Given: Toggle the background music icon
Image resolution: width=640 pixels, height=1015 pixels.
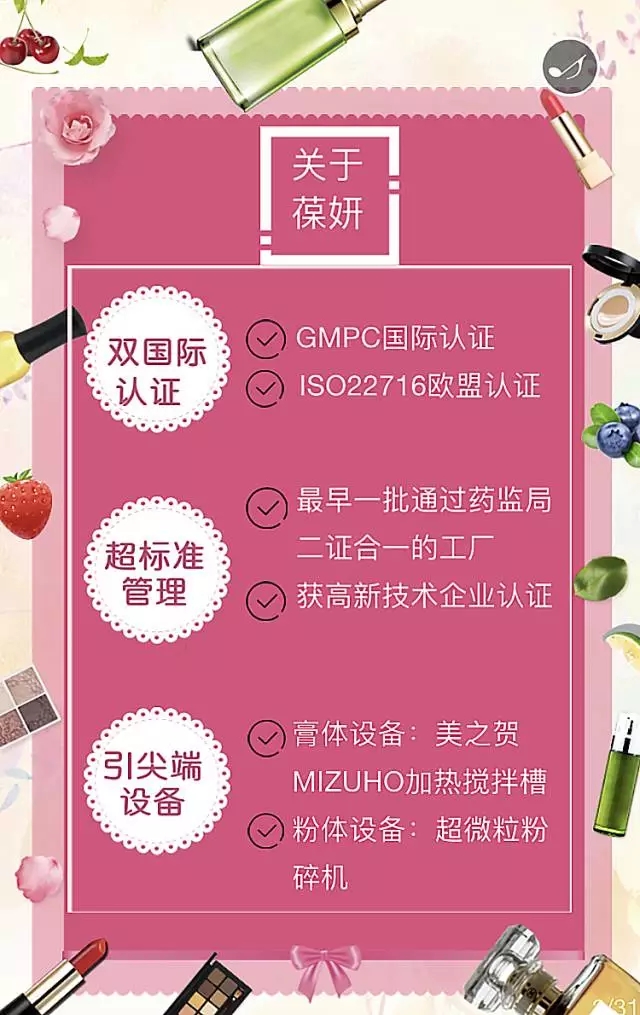Looking at the screenshot, I should point(570,67).
